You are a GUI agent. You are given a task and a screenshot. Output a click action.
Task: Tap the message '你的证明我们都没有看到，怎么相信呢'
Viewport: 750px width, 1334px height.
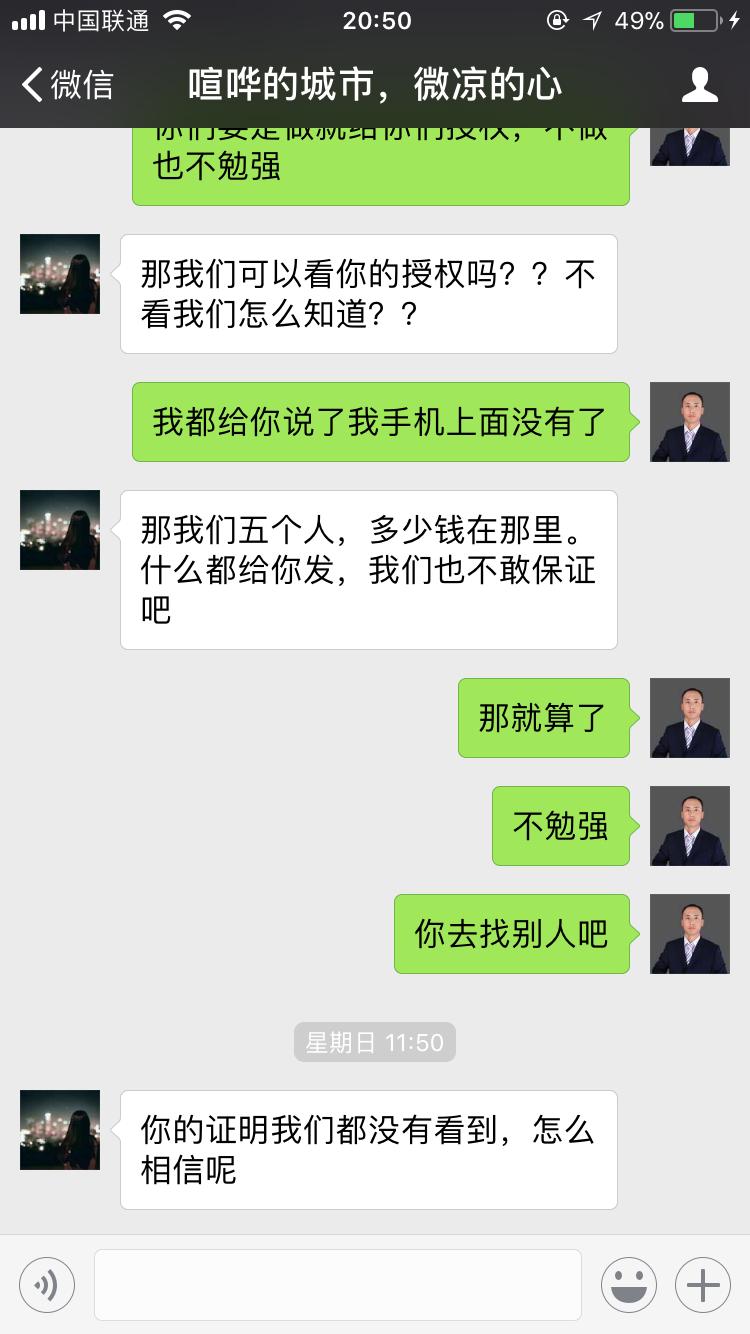tap(368, 1149)
